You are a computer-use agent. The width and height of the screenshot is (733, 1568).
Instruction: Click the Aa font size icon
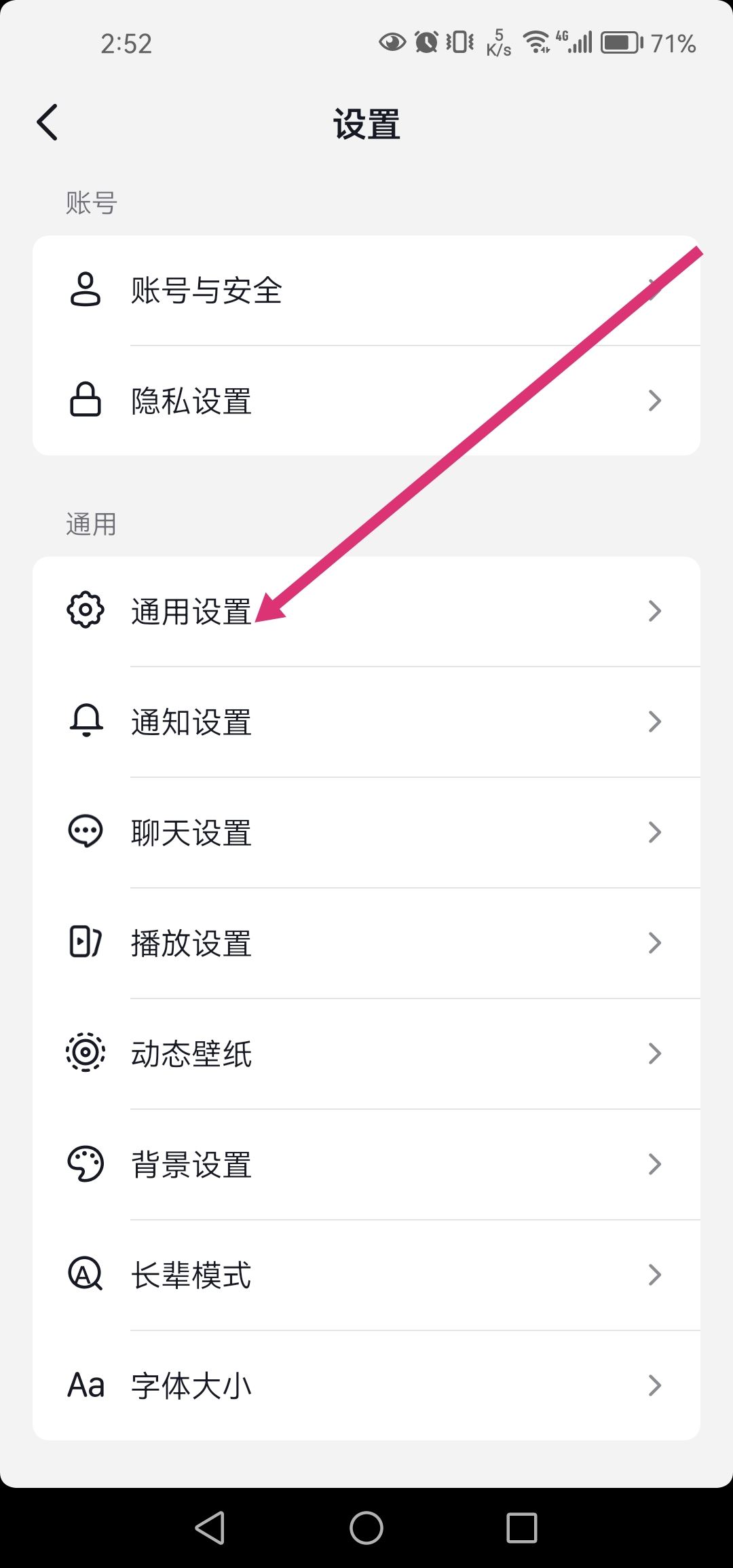point(85,1385)
